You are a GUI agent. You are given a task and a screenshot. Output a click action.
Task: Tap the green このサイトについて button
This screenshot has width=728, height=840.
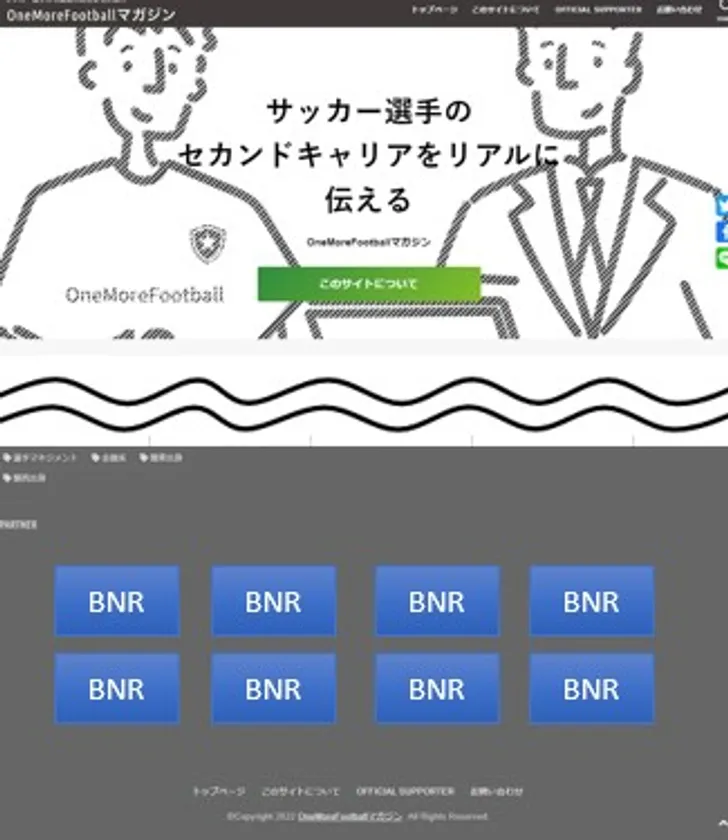point(368,284)
